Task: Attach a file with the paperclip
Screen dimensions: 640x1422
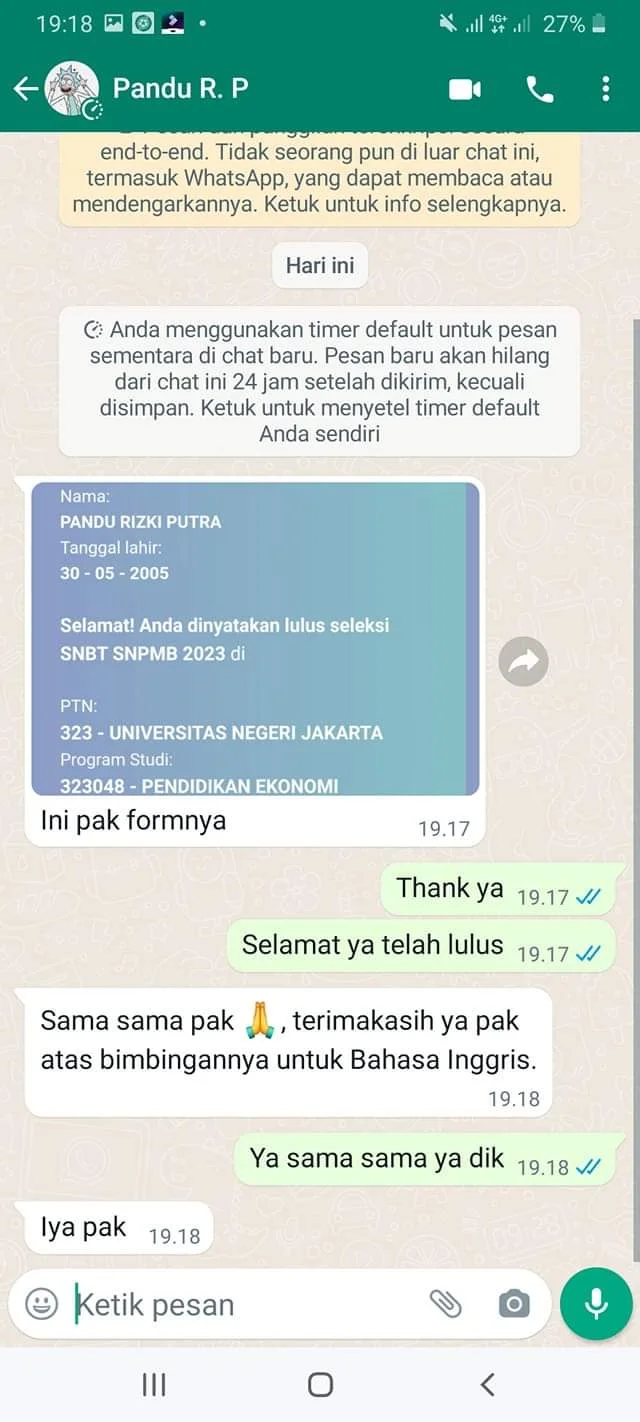Action: pyautogui.click(x=445, y=1303)
